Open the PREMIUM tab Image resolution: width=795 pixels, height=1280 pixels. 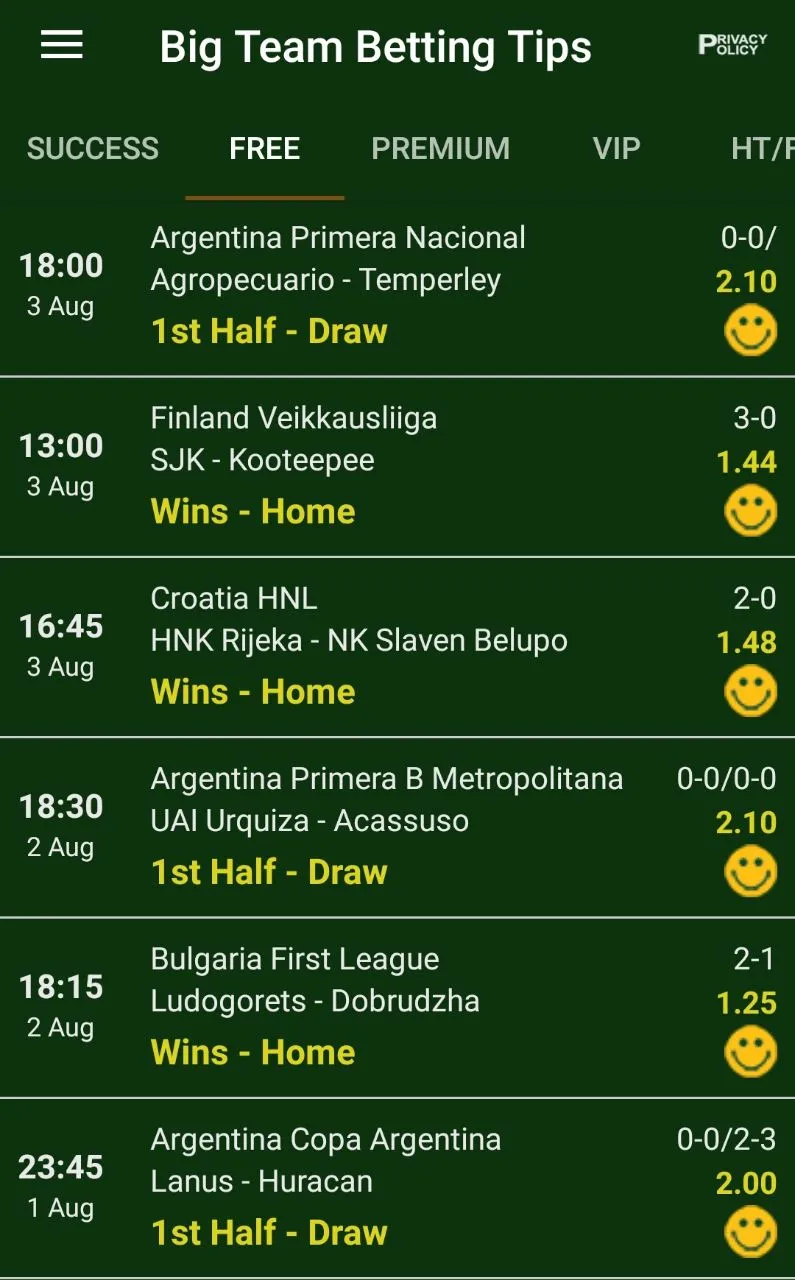click(440, 148)
